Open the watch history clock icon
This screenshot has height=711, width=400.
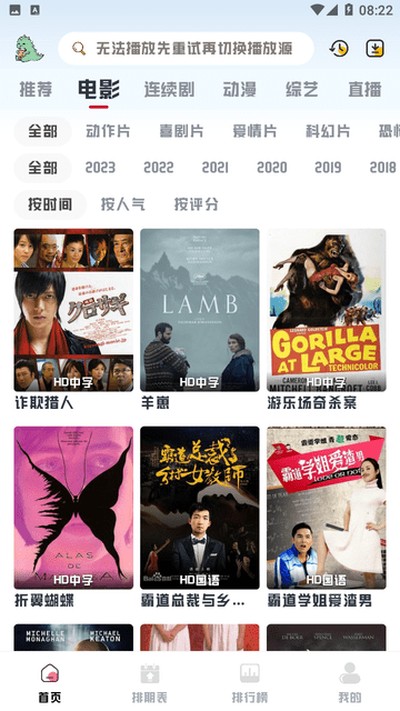339,48
